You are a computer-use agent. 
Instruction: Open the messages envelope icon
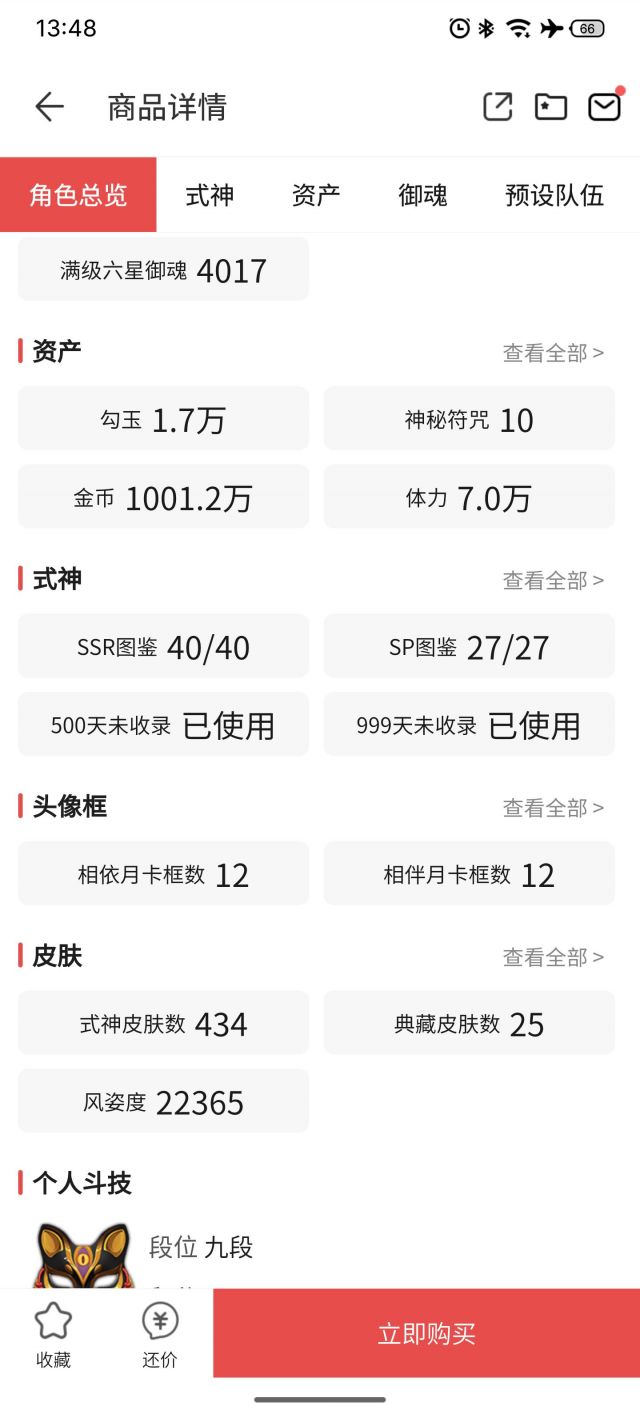pyautogui.click(x=604, y=107)
